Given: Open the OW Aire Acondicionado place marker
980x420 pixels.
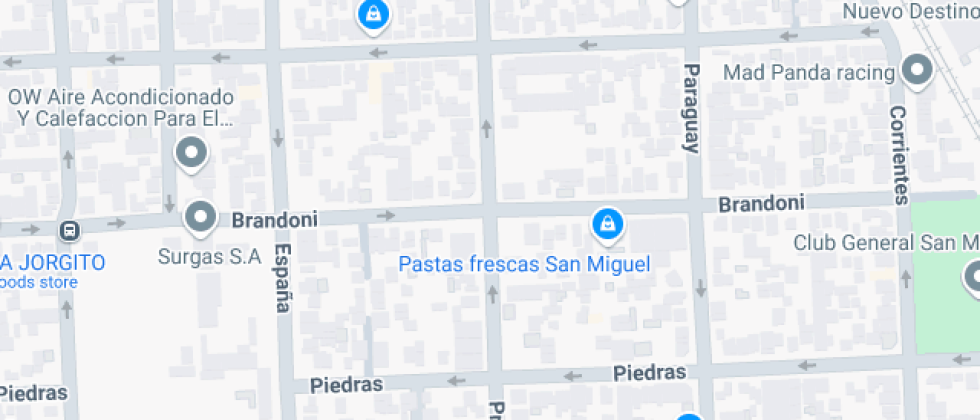Looking at the screenshot, I should (x=190, y=153).
